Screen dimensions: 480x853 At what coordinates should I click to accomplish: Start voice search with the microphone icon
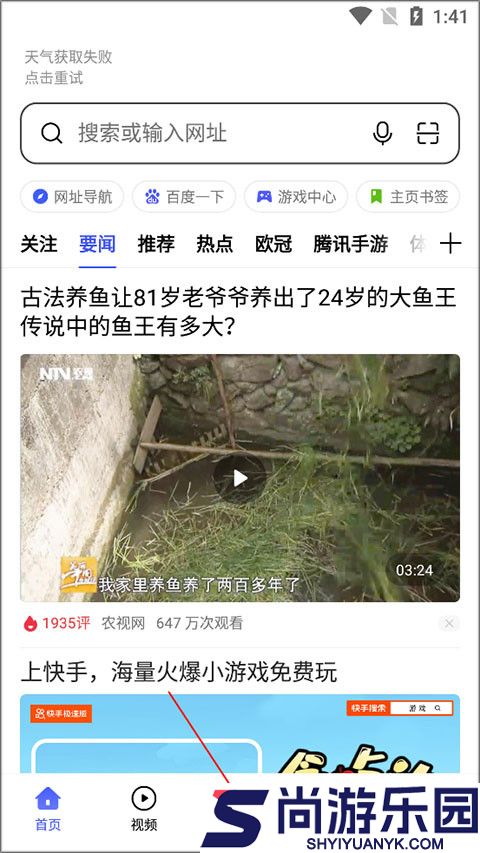pos(383,133)
